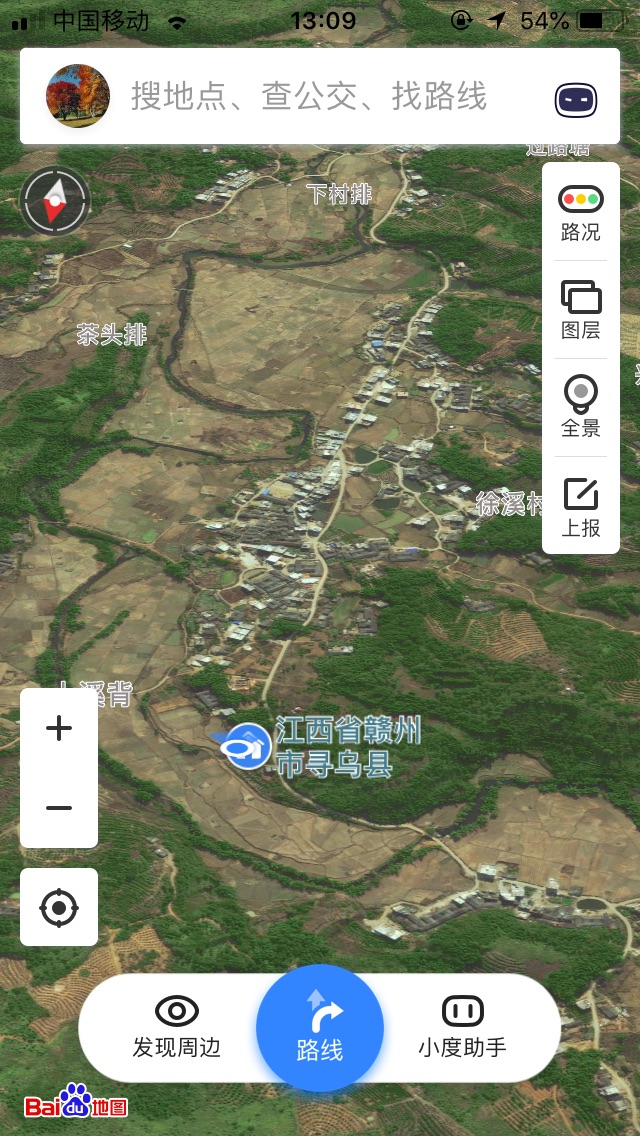Select the 江西省赣州市寻乌县 map marker
Image resolution: width=640 pixels, height=1136 pixels.
[x=248, y=746]
